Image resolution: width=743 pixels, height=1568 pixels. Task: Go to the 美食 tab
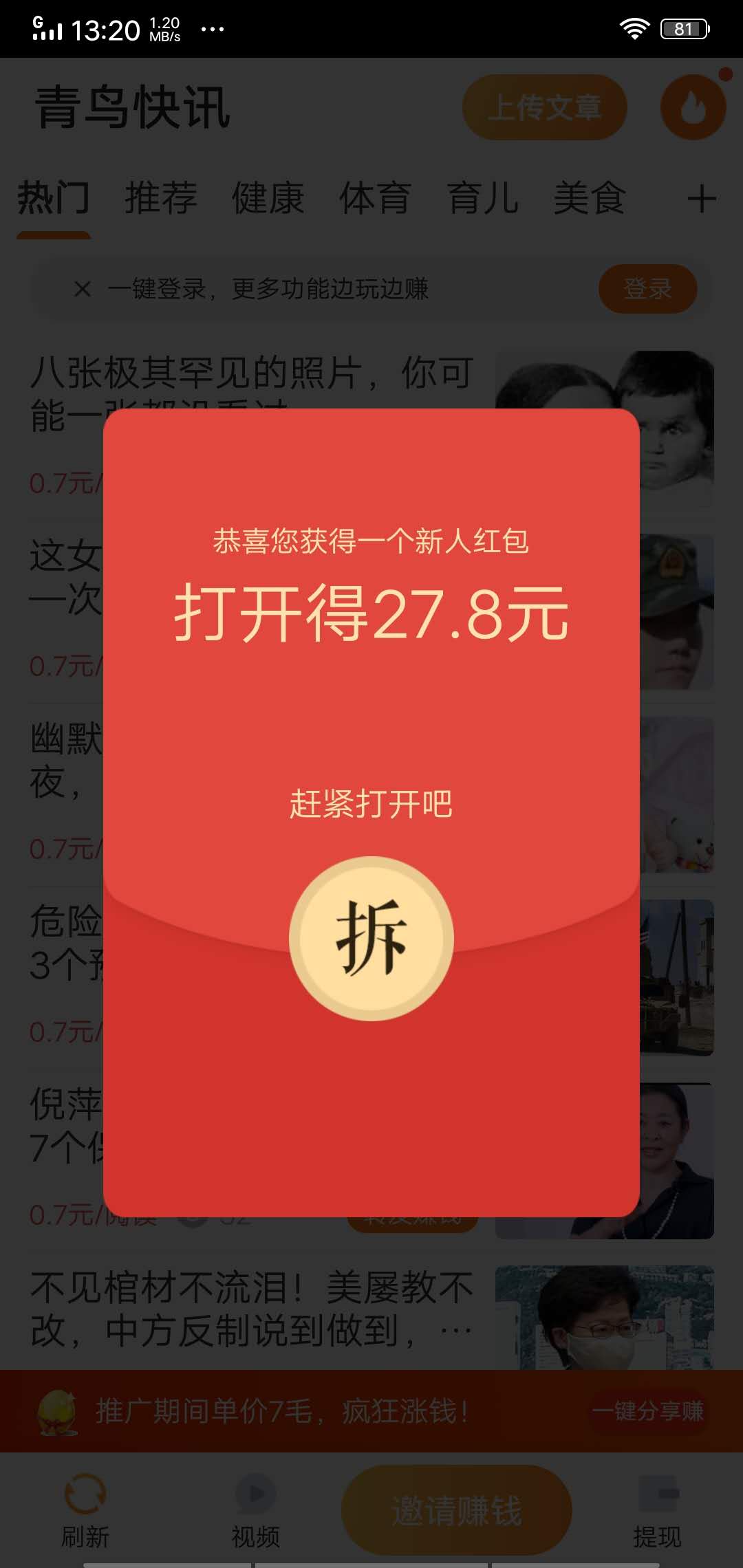tap(590, 199)
